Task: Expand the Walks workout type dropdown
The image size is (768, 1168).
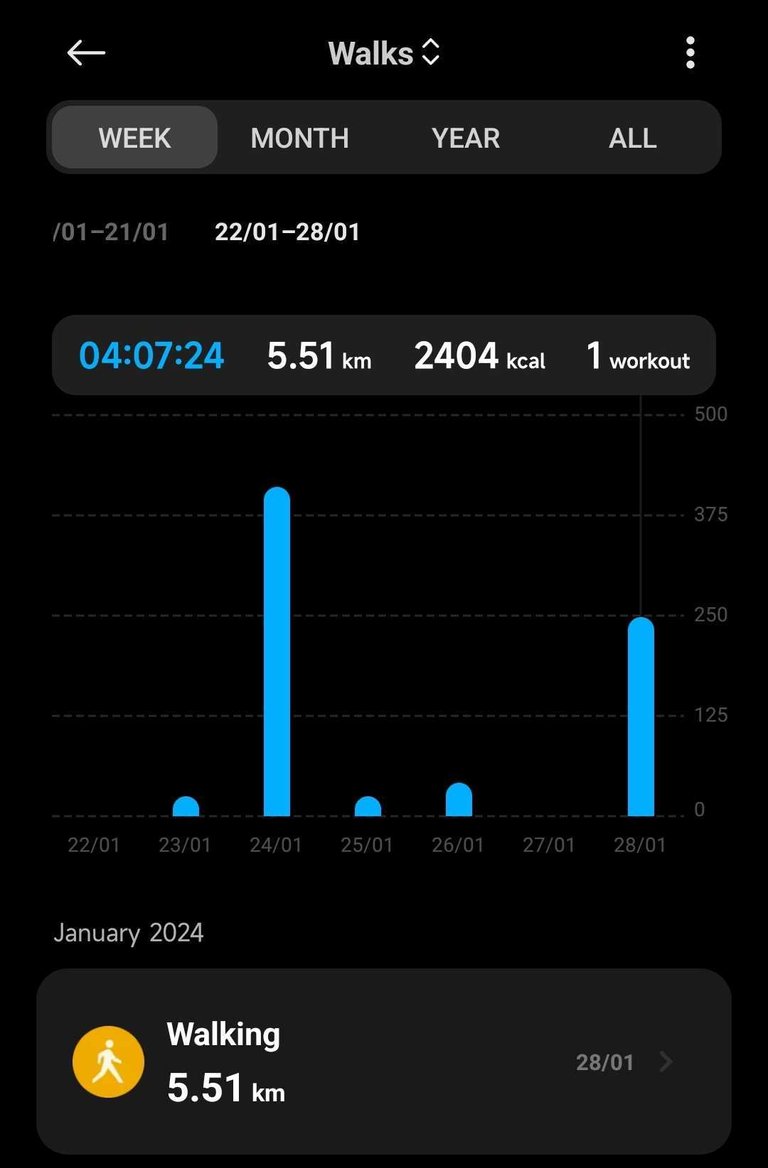Action: [x=384, y=53]
